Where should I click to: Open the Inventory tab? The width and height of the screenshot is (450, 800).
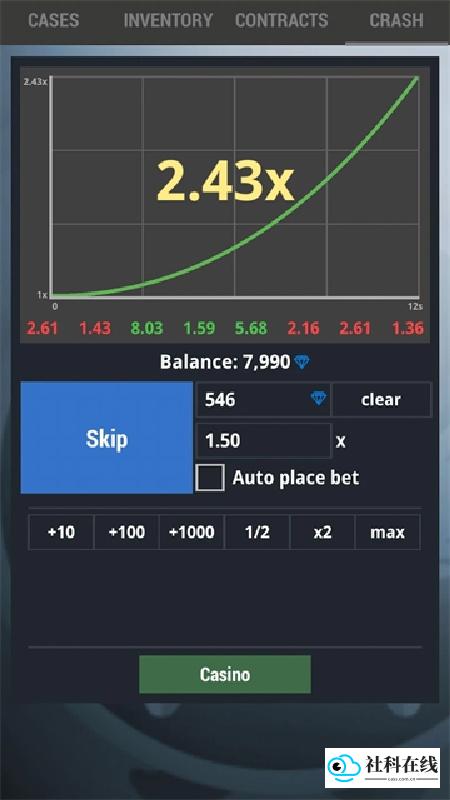pos(168,20)
